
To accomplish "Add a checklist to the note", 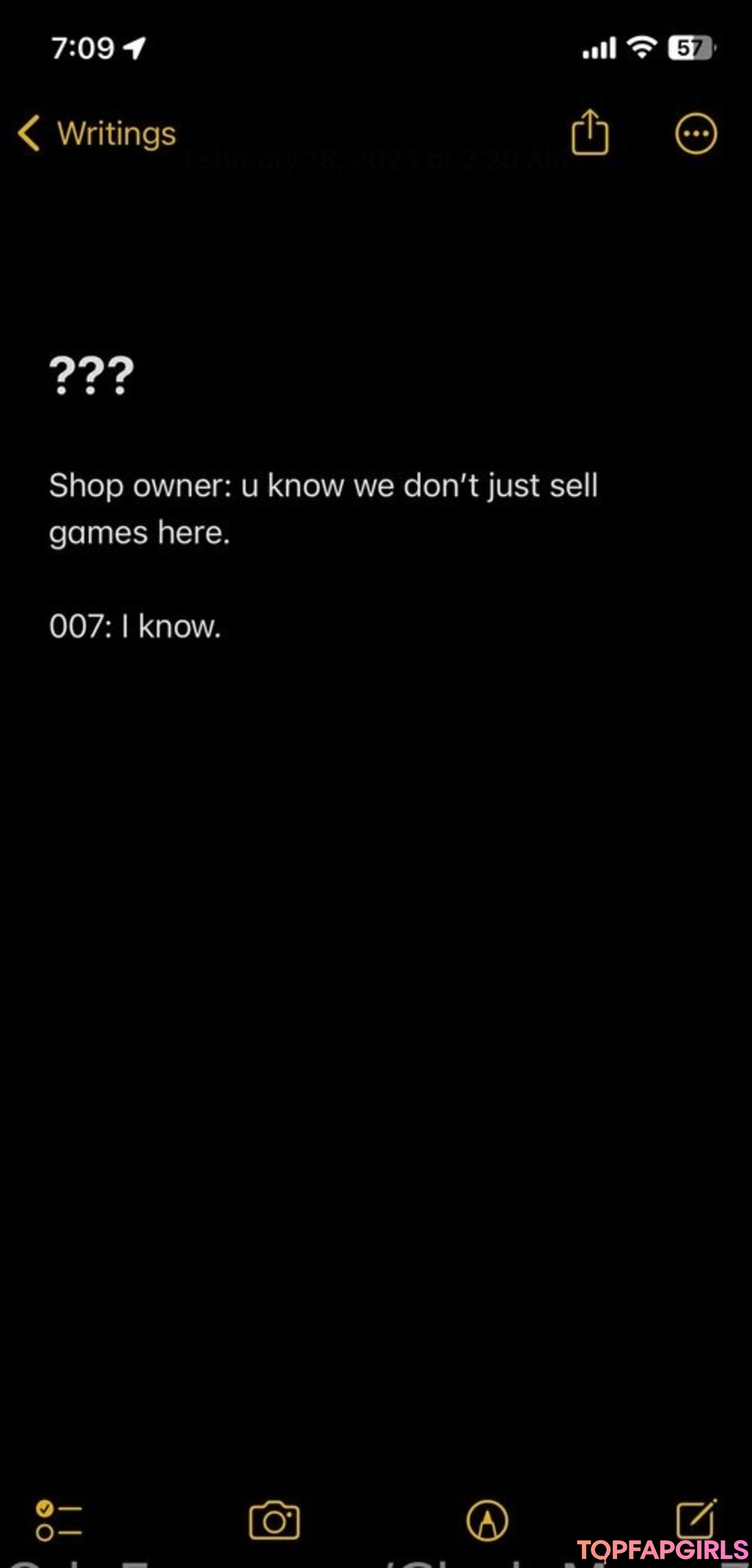I will [58, 1520].
